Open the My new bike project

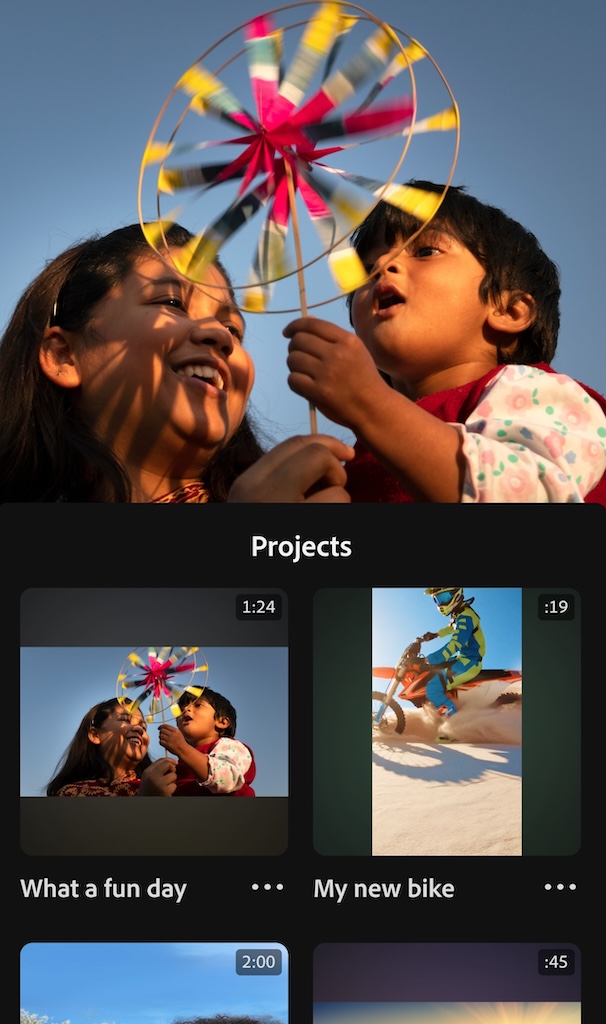pos(447,722)
